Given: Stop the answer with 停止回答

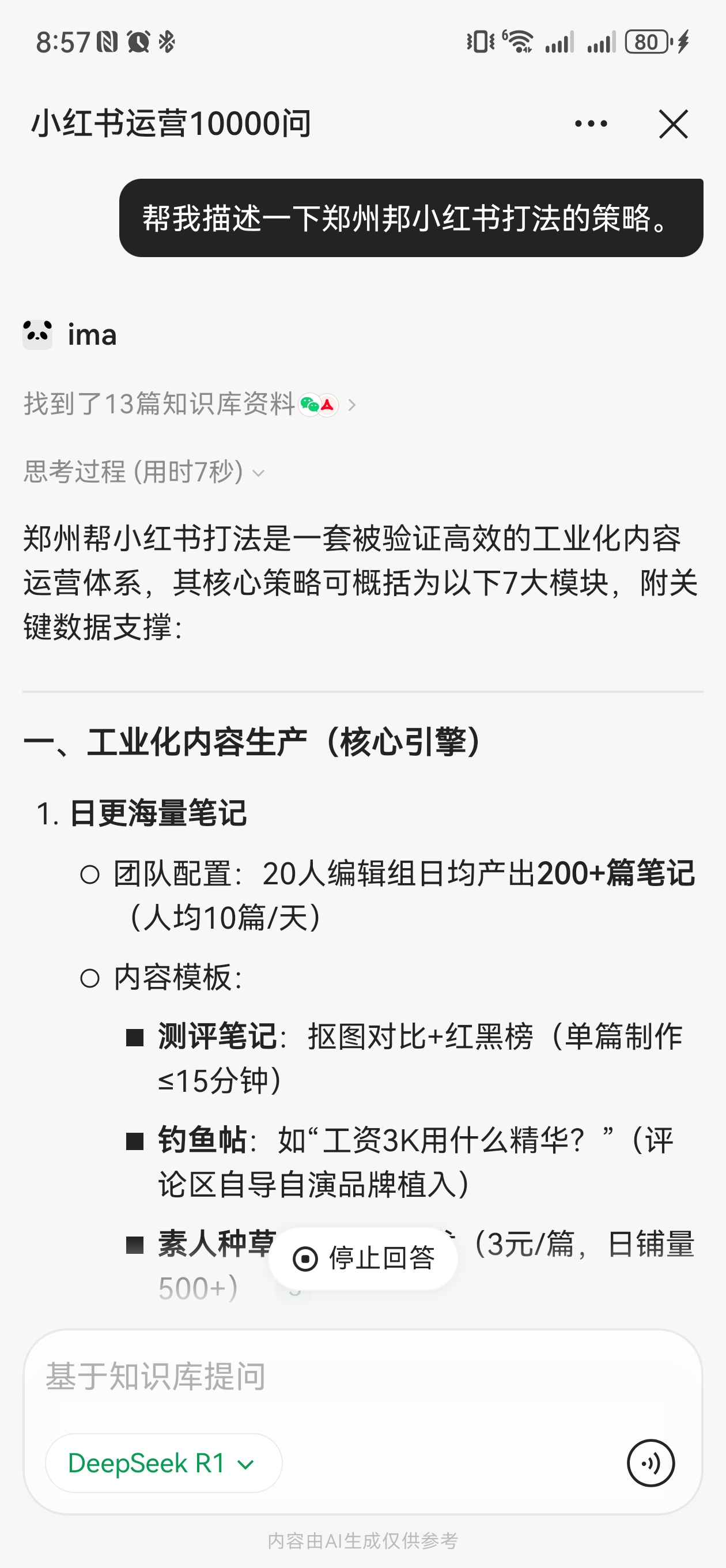Looking at the screenshot, I should [x=364, y=1258].
